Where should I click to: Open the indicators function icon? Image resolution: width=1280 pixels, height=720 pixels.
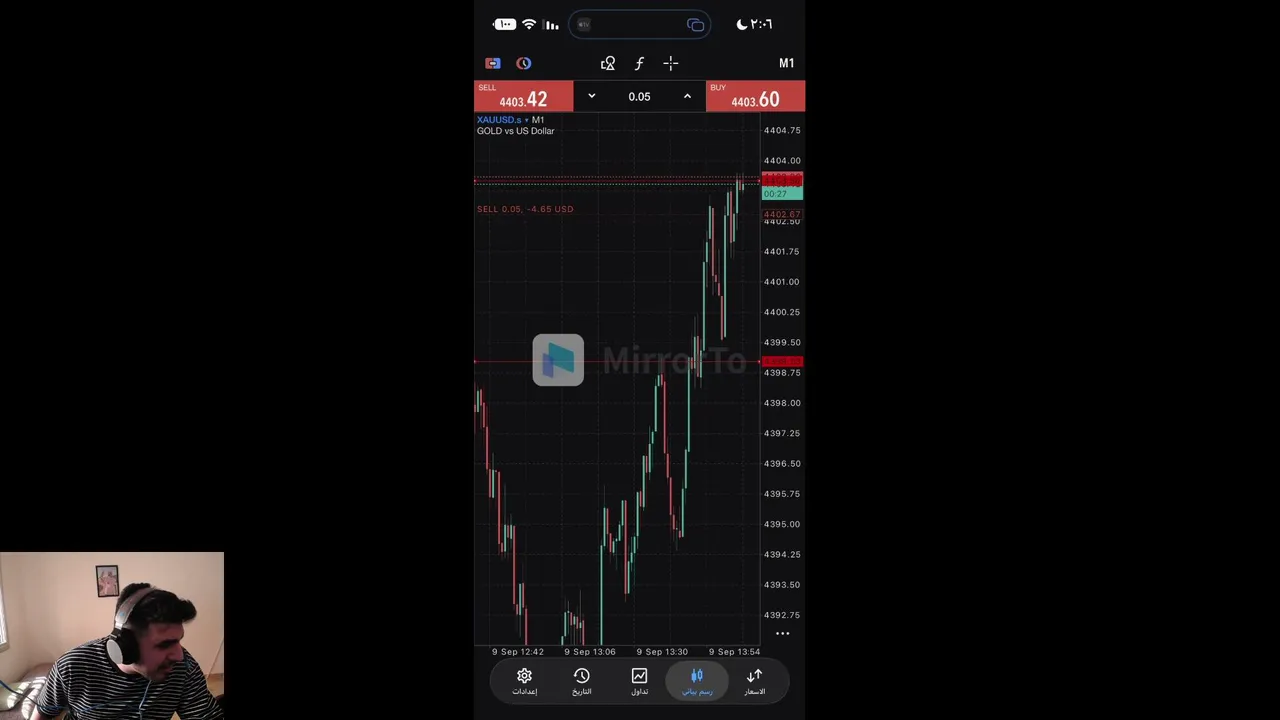coord(639,64)
